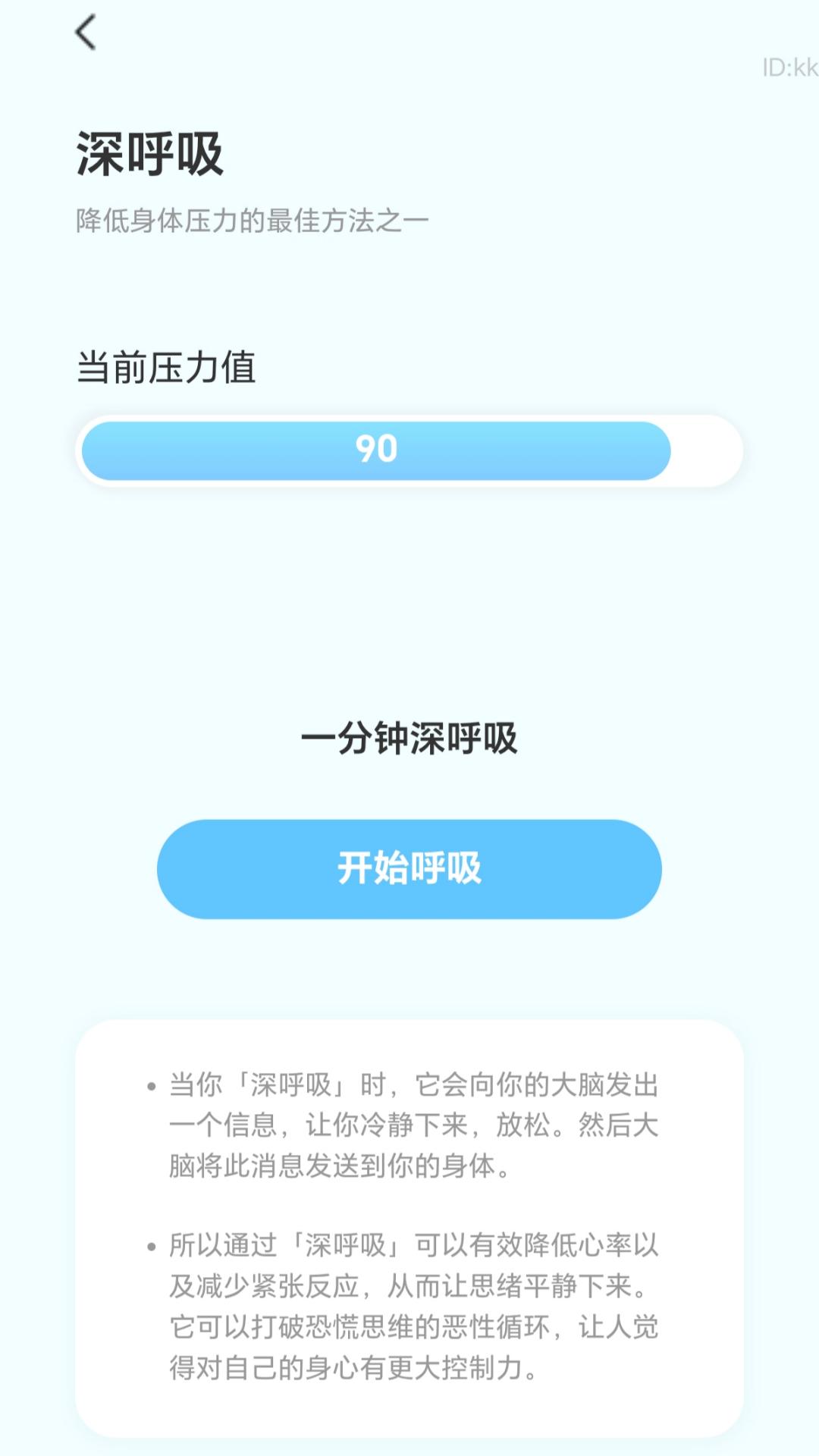819x1456 pixels.
Task: Open the breathing tips info card
Action: [409, 1228]
